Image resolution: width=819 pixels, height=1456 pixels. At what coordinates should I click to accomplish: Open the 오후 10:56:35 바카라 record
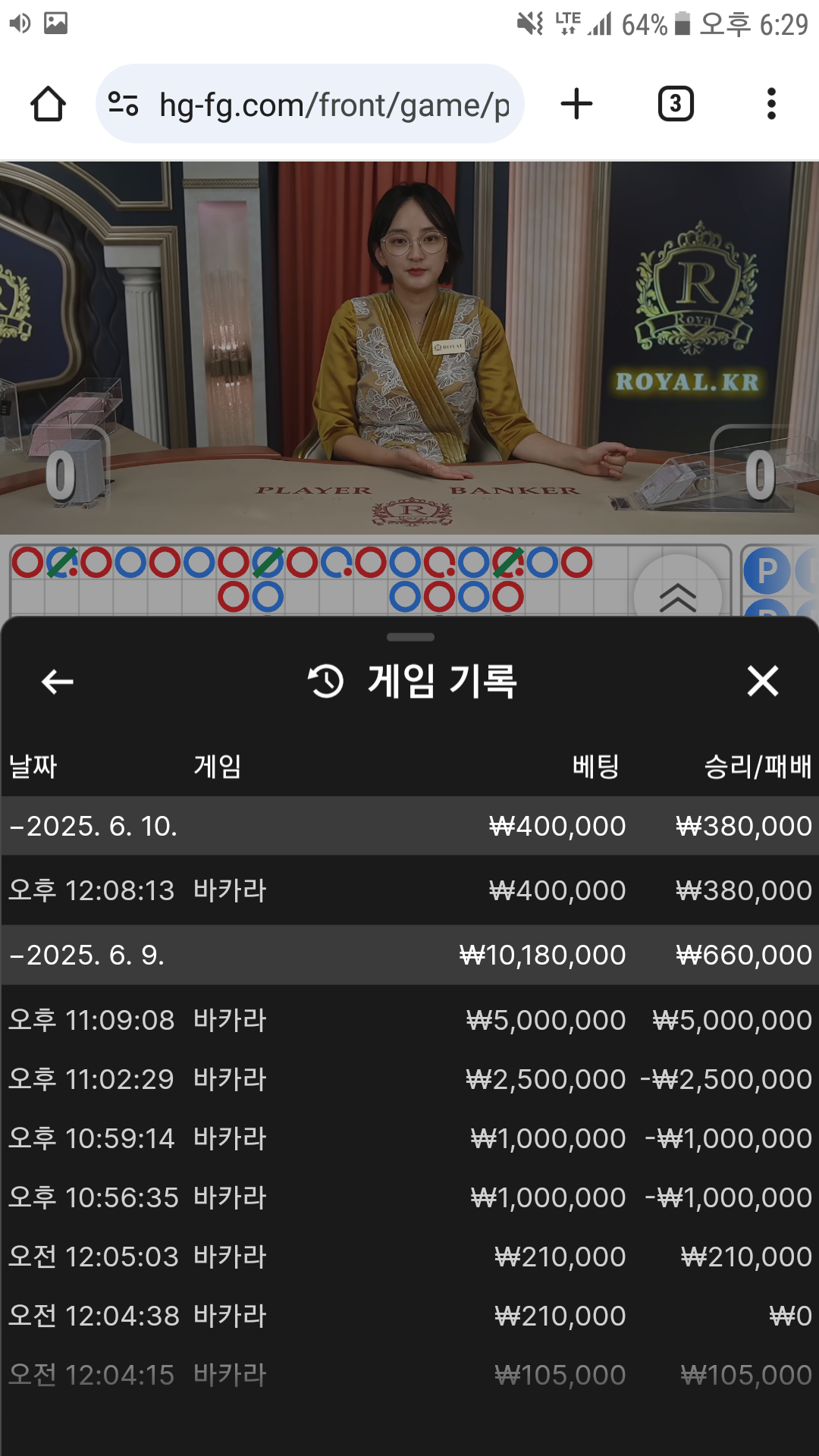[x=409, y=1197]
